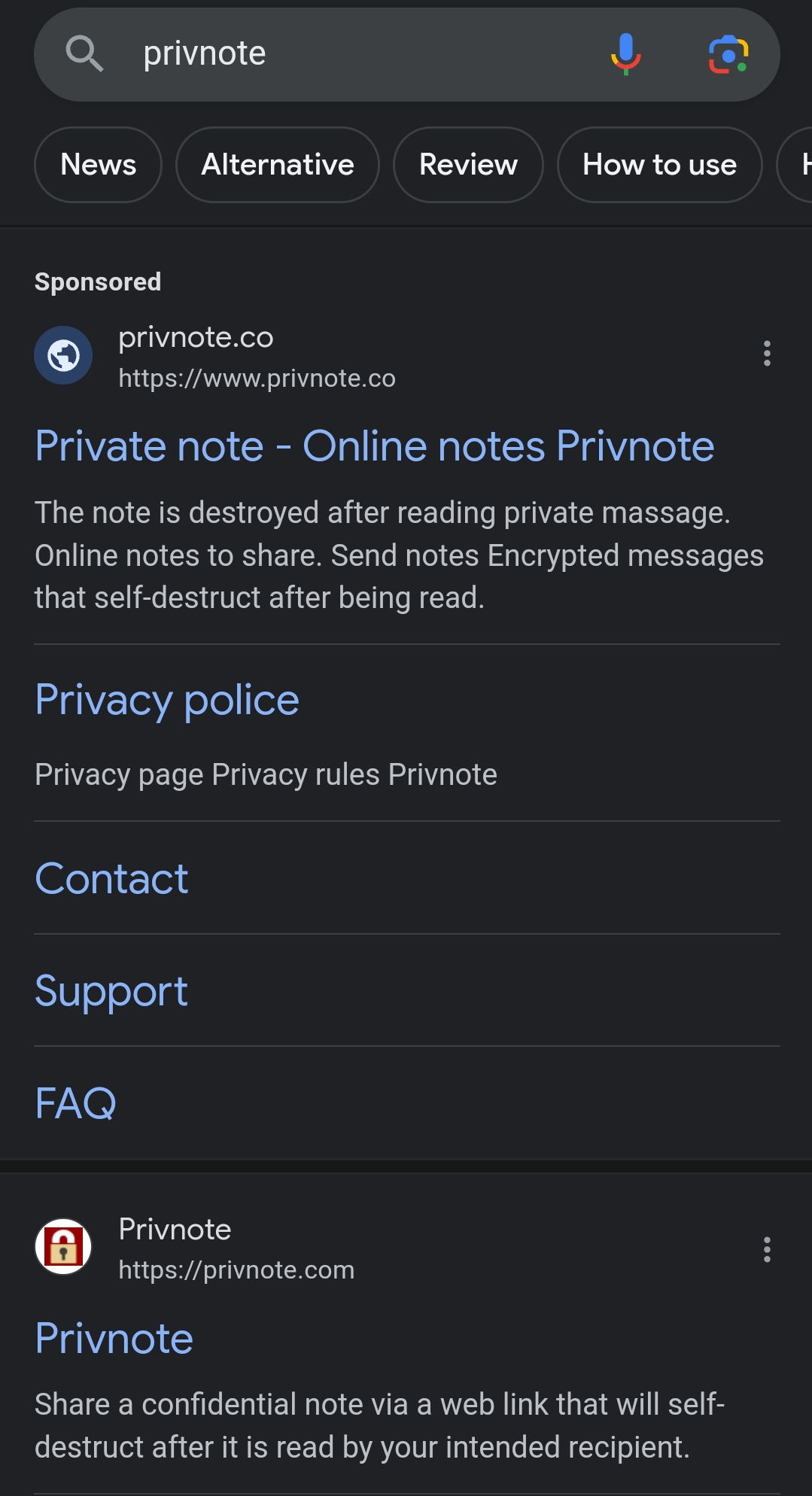Screen dimensions: 812x1496
Task: Open Google Lens camera search
Action: coord(728,54)
